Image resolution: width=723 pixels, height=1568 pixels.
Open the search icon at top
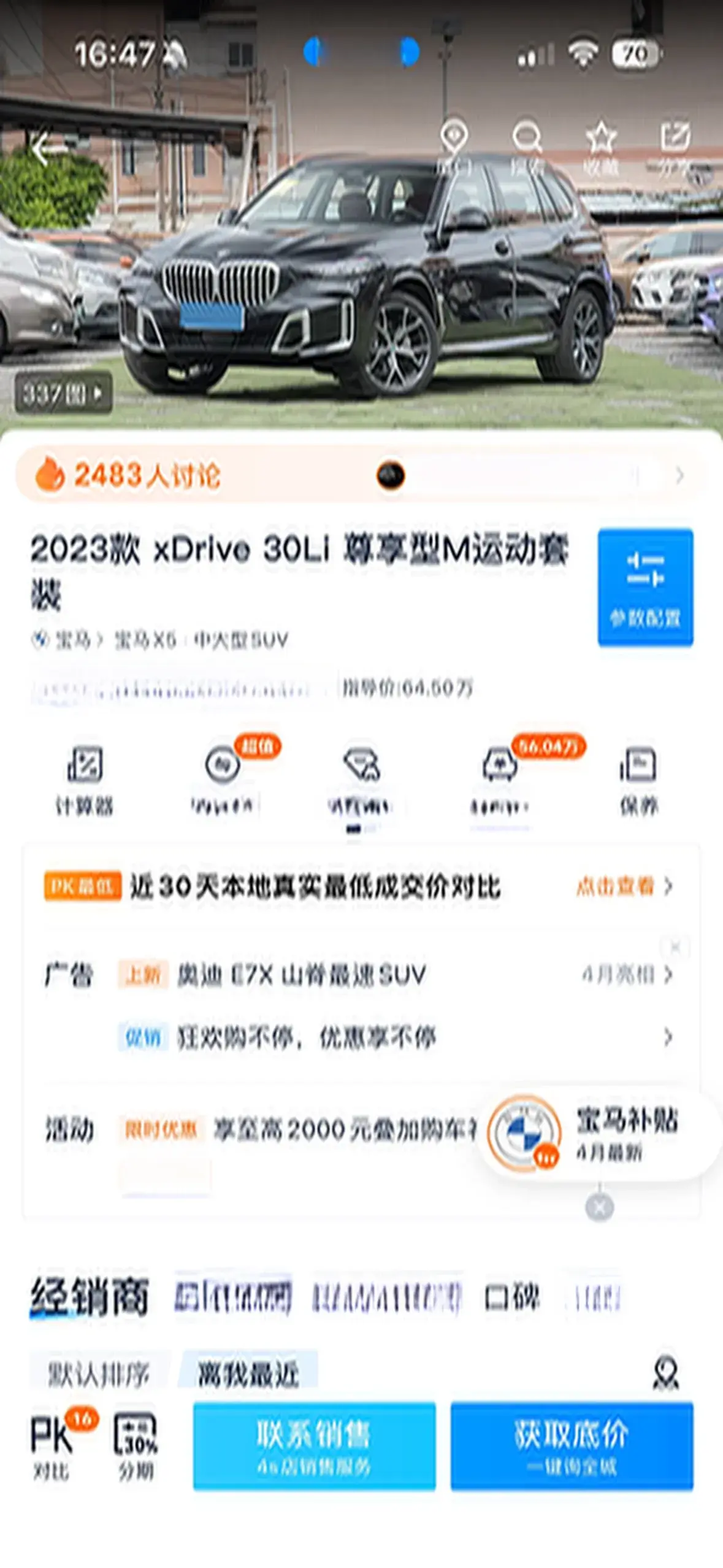527,146
